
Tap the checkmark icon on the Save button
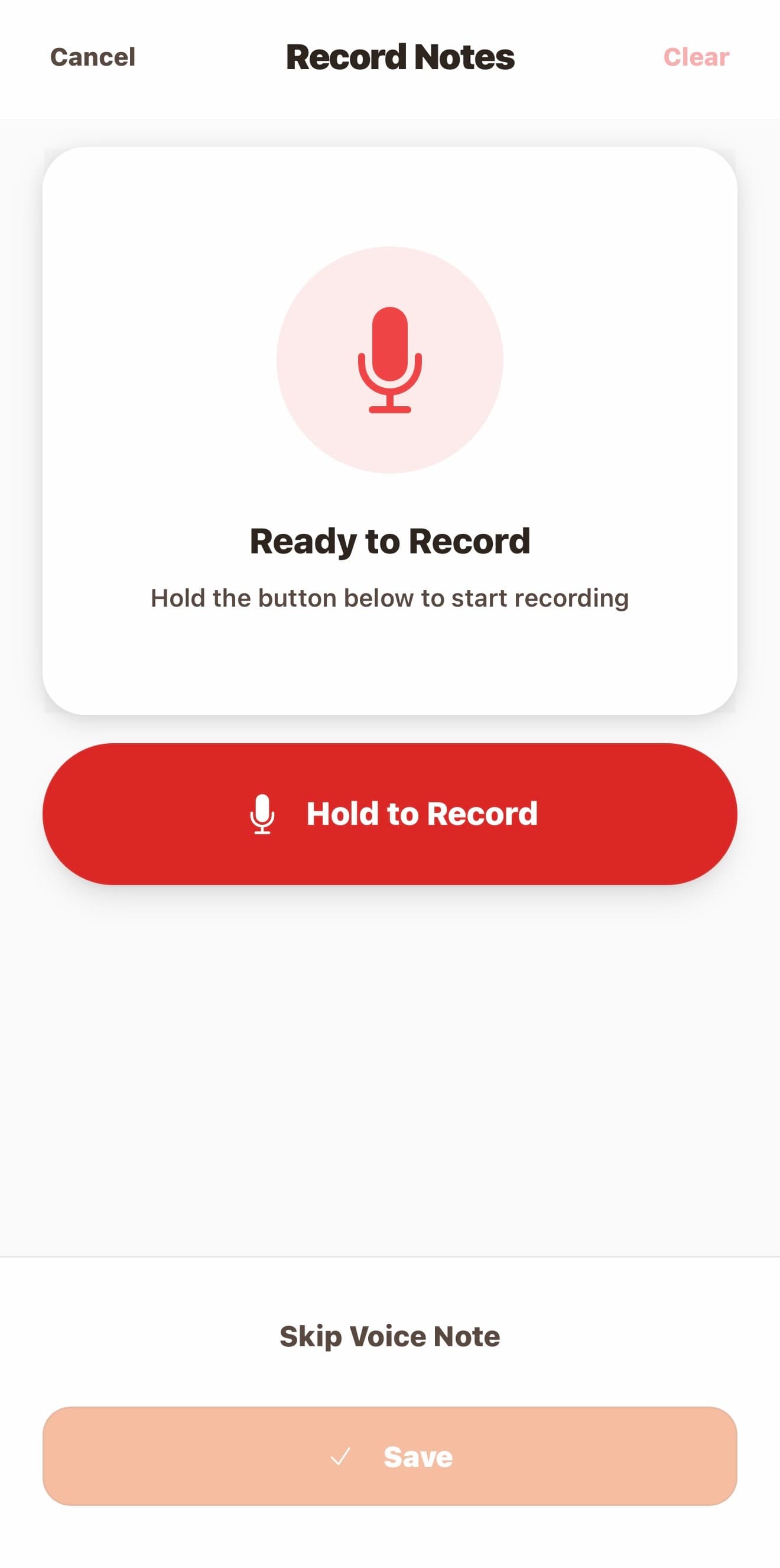click(x=341, y=1456)
